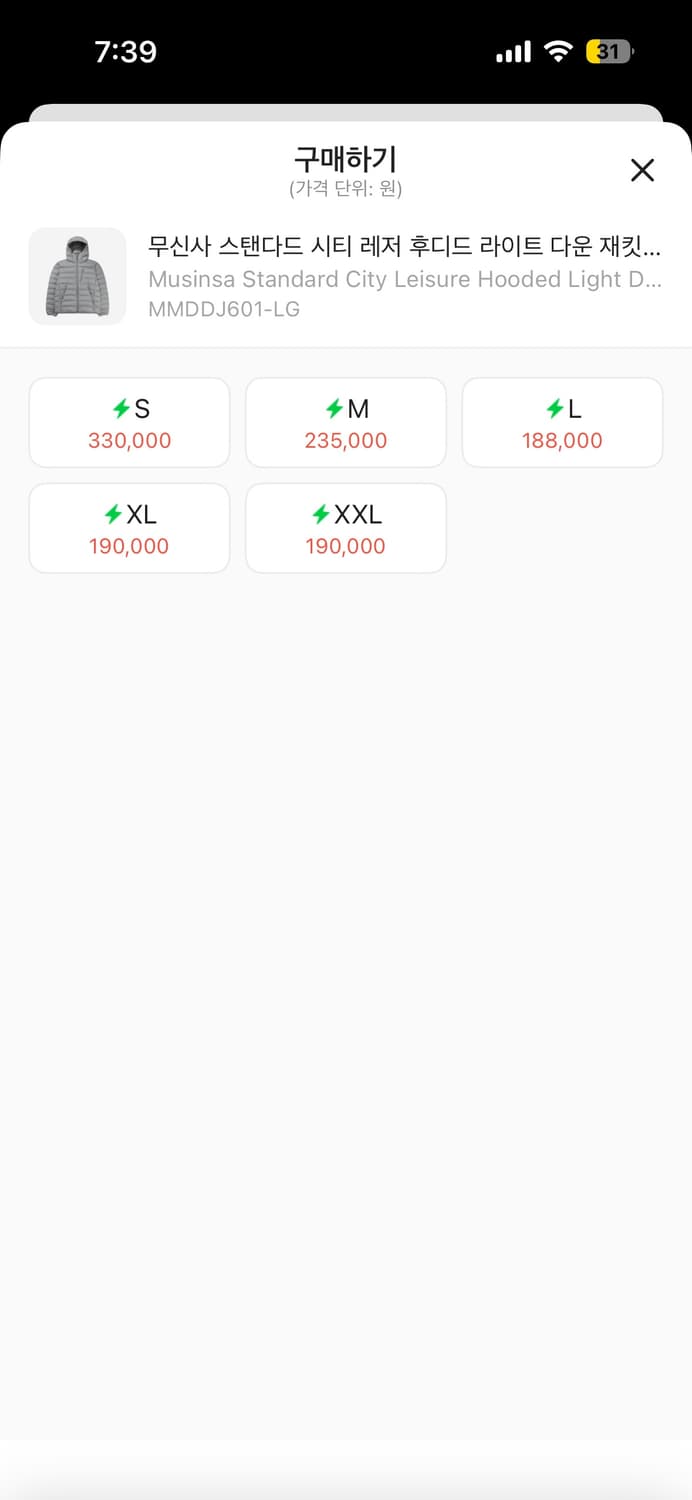The width and height of the screenshot is (692, 1500).
Task: Select the XL size option
Action: pos(130,529)
